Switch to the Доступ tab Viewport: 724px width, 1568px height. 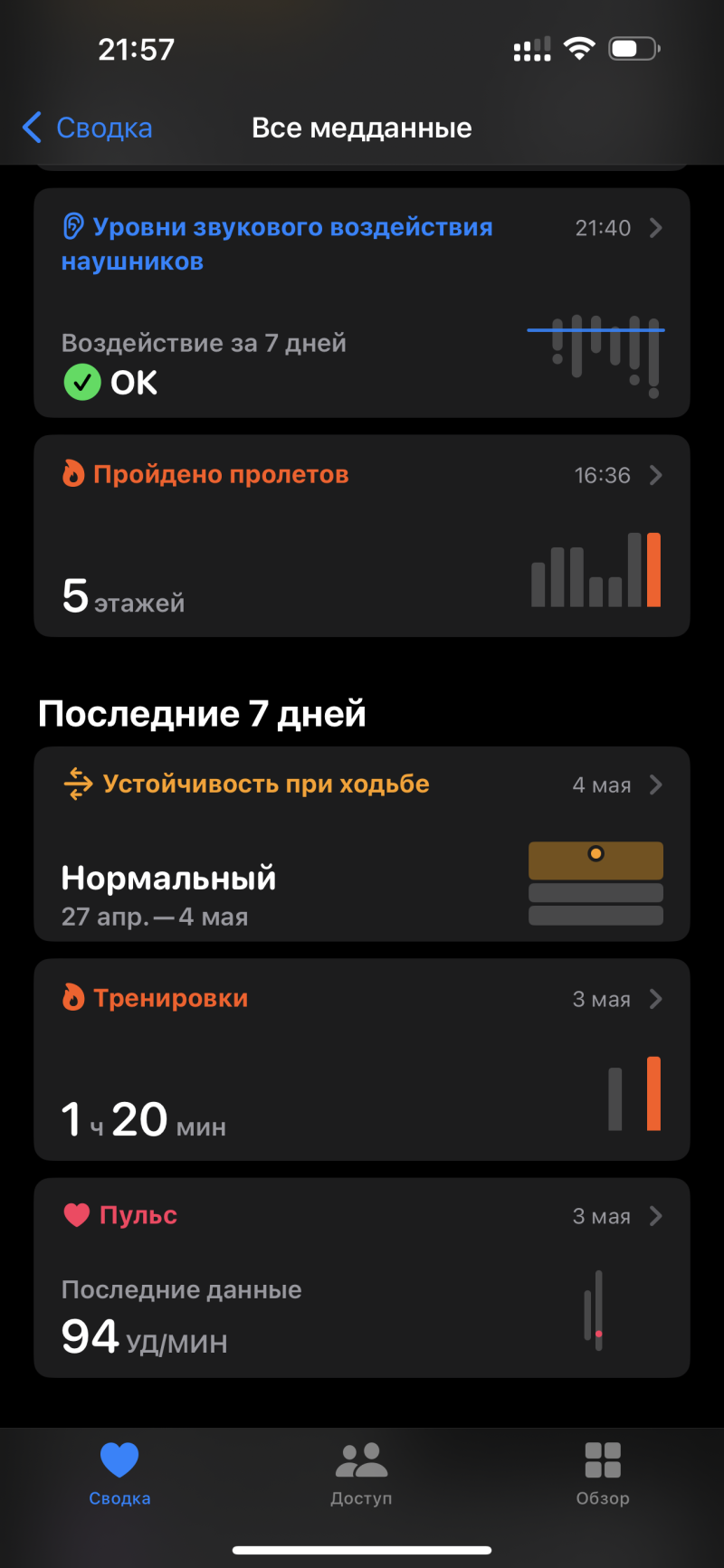[x=361, y=1473]
